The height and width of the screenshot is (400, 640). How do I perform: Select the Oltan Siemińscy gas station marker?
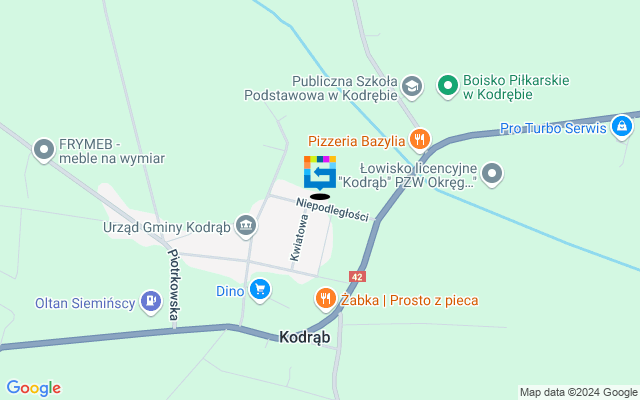coord(151,299)
